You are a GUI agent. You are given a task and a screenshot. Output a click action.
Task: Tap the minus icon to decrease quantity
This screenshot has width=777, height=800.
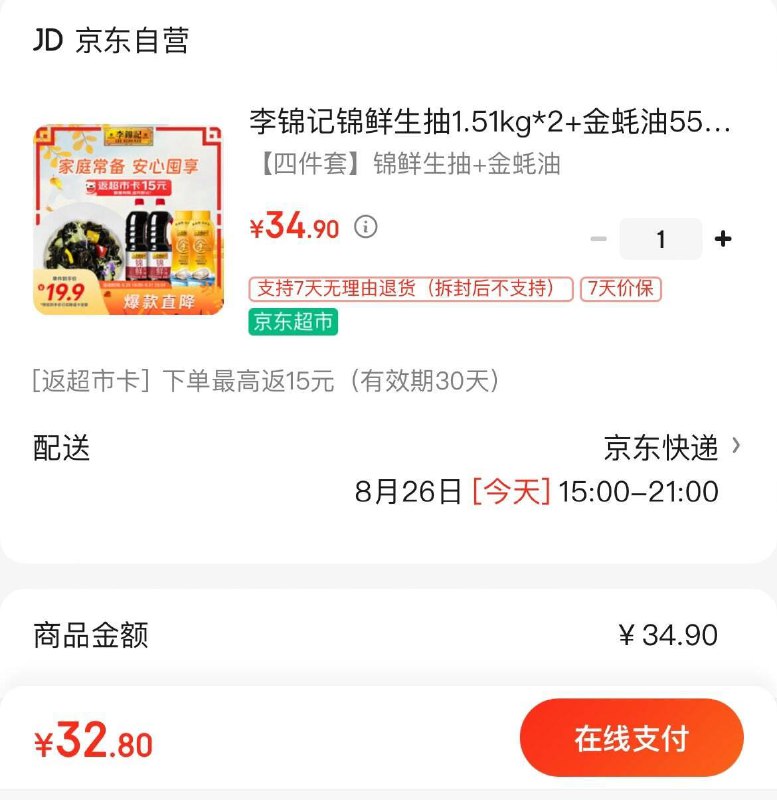[x=600, y=239]
